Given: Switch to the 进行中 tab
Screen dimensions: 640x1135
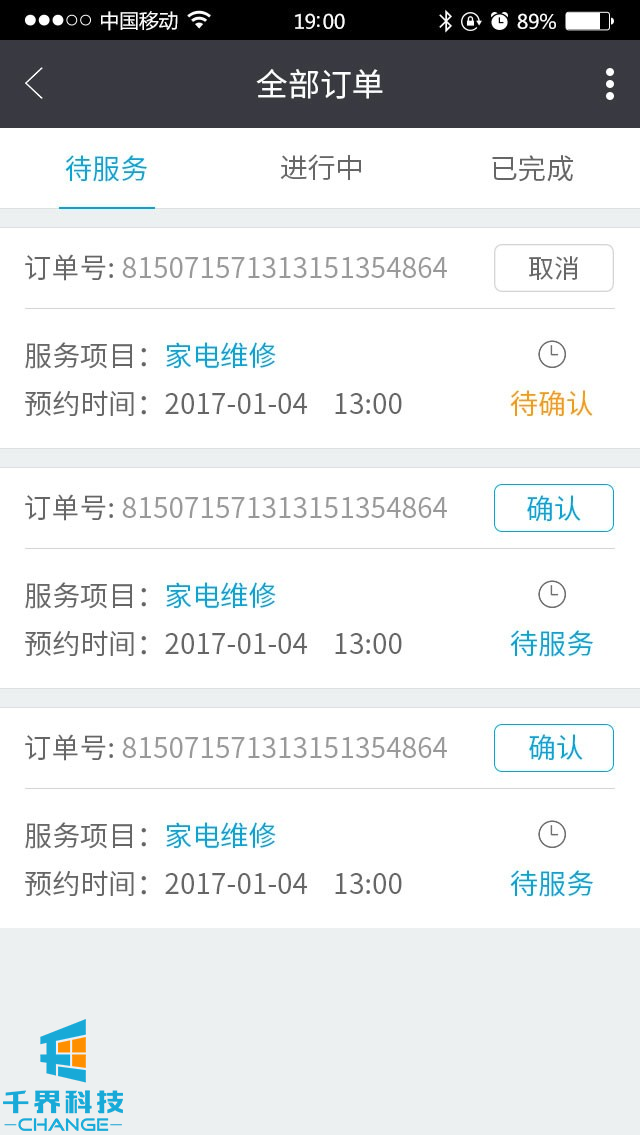Looking at the screenshot, I should pos(321,169).
